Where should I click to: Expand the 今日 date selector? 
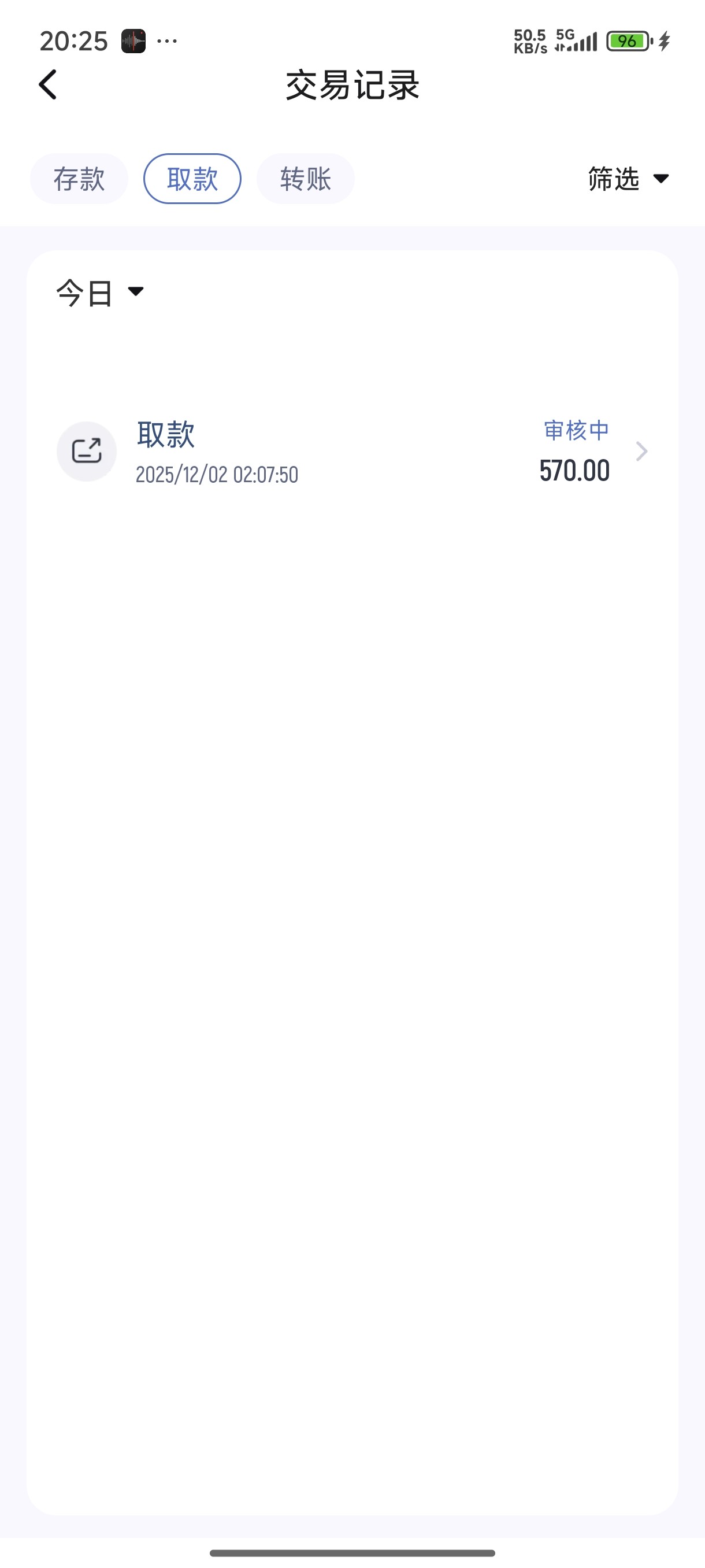point(96,293)
